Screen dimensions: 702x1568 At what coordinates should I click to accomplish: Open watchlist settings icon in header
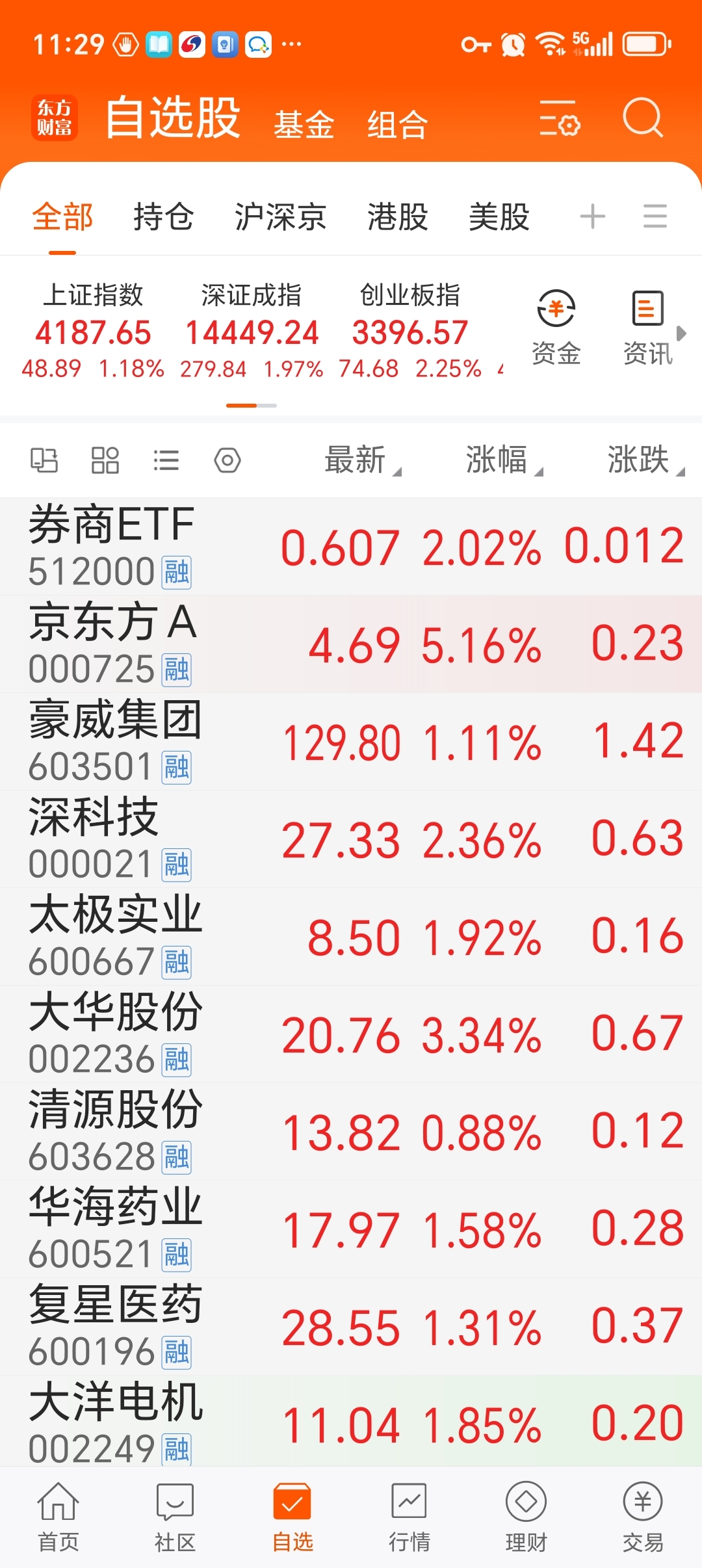click(x=560, y=118)
